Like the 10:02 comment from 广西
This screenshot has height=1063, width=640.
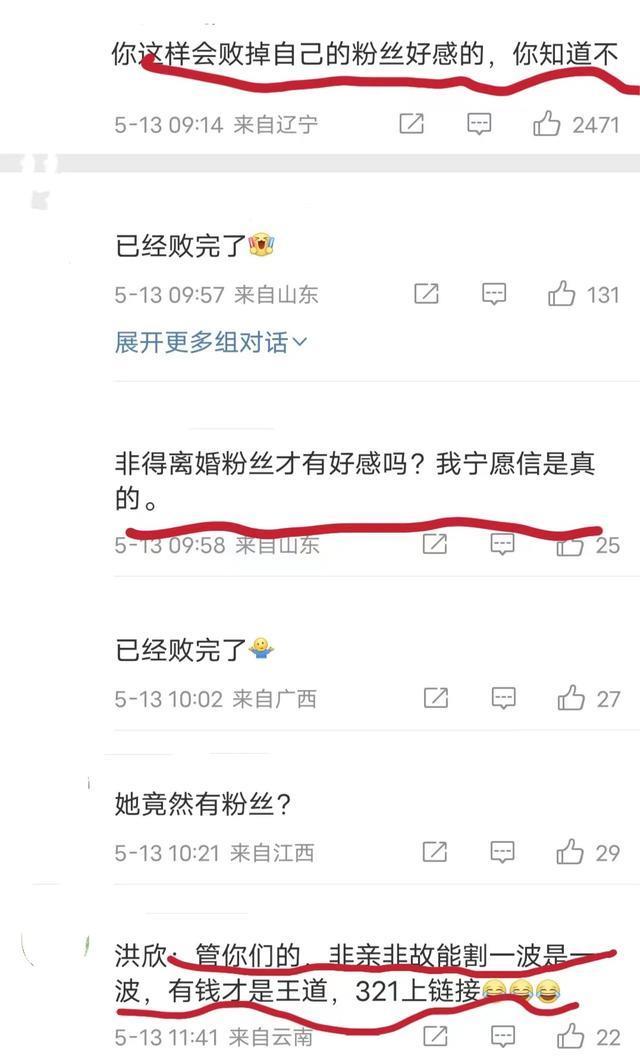point(571,698)
